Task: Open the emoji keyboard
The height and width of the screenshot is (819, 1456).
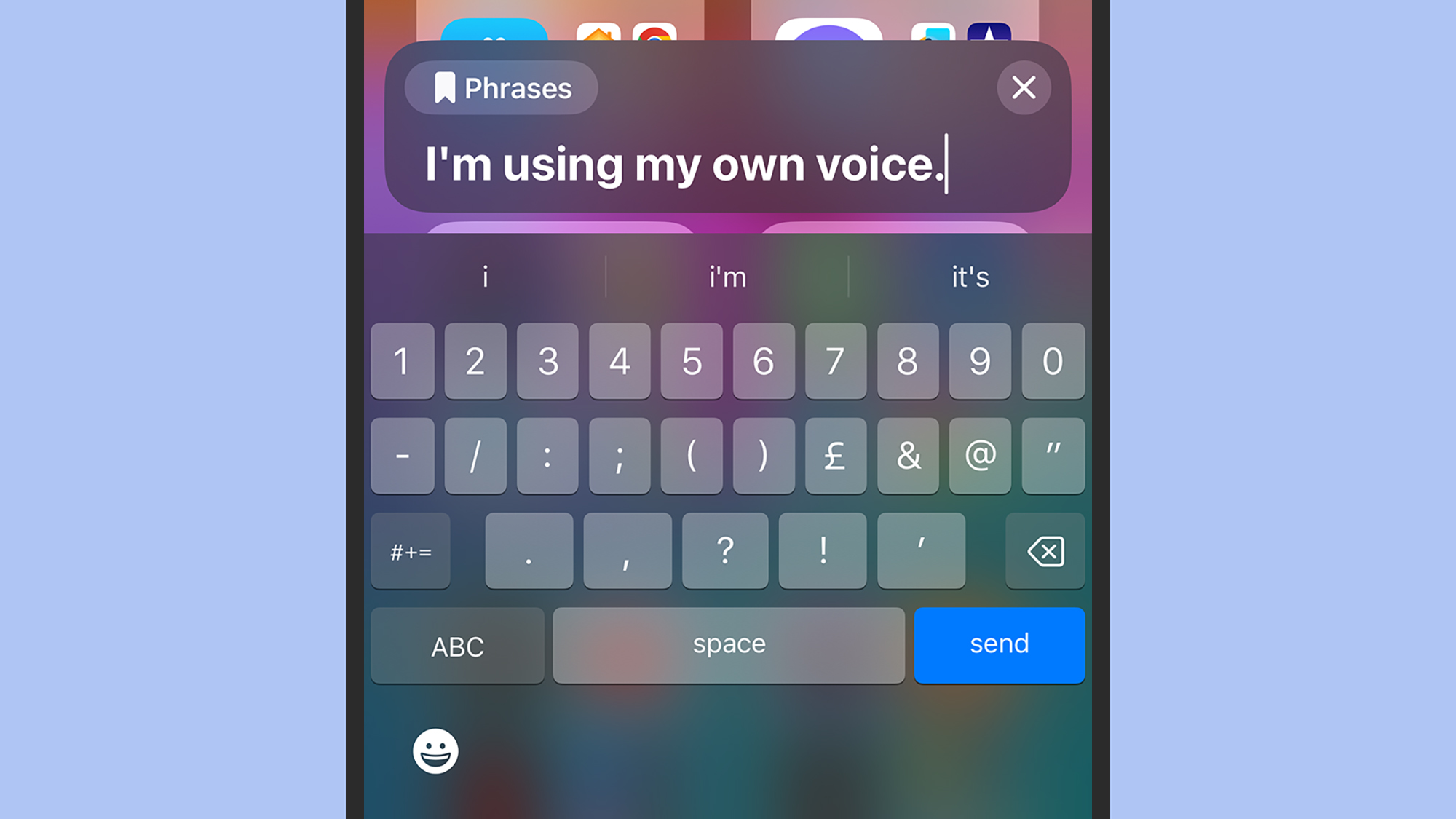Action: [435, 751]
